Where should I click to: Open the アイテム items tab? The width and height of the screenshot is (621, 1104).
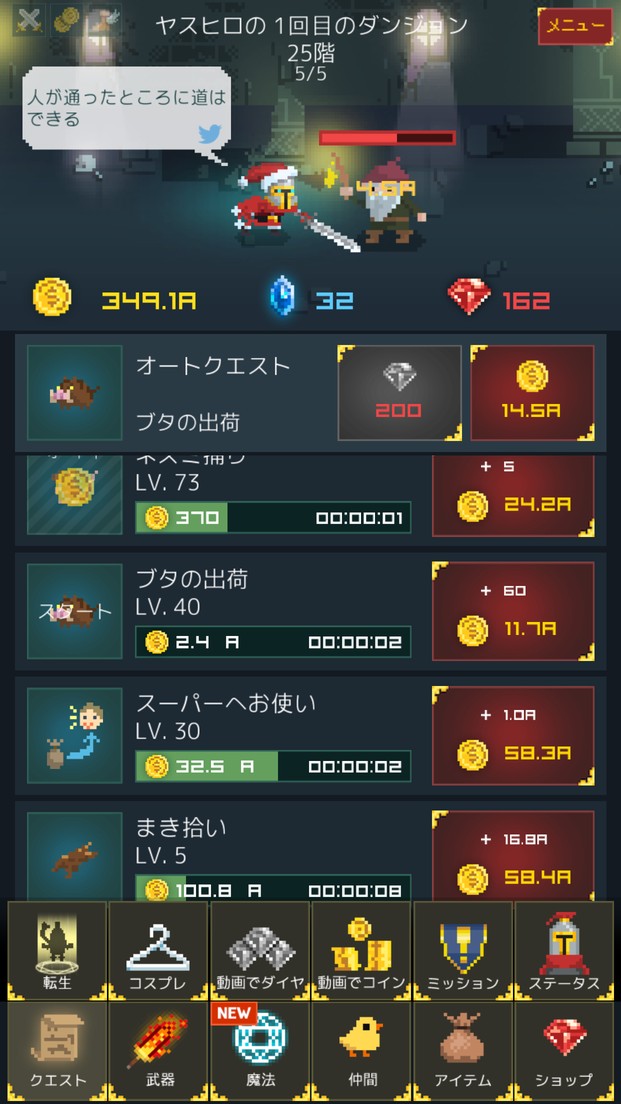click(463, 1050)
